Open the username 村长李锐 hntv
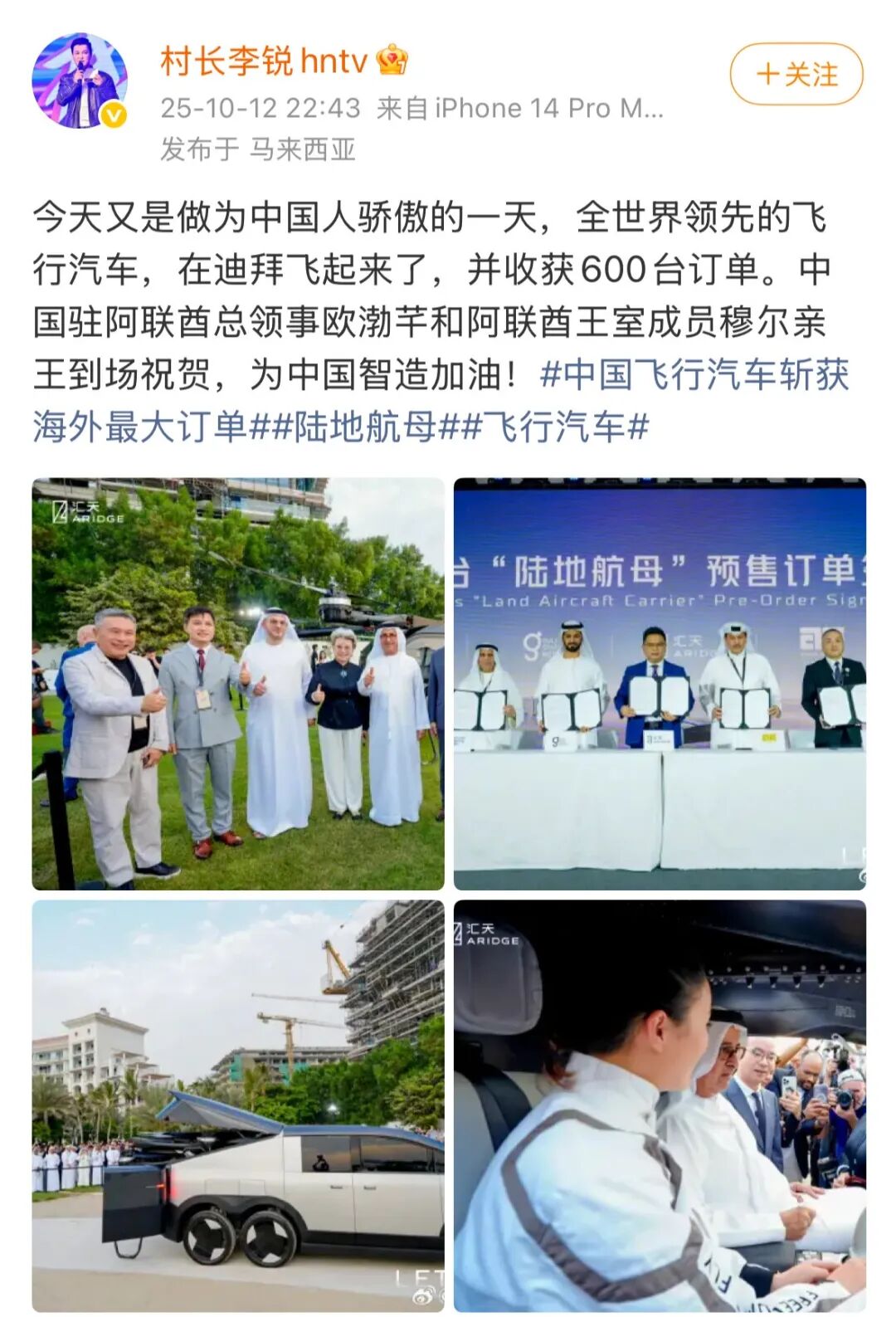Viewport: 896px width, 1317px height. click(263, 61)
